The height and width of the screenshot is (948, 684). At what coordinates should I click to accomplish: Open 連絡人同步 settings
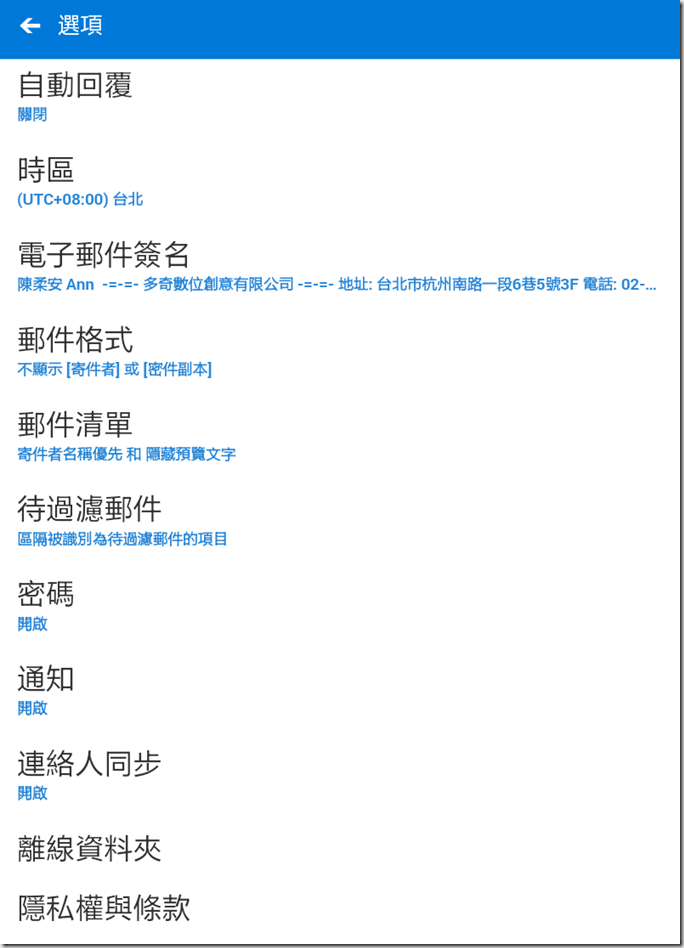[x=90, y=776]
